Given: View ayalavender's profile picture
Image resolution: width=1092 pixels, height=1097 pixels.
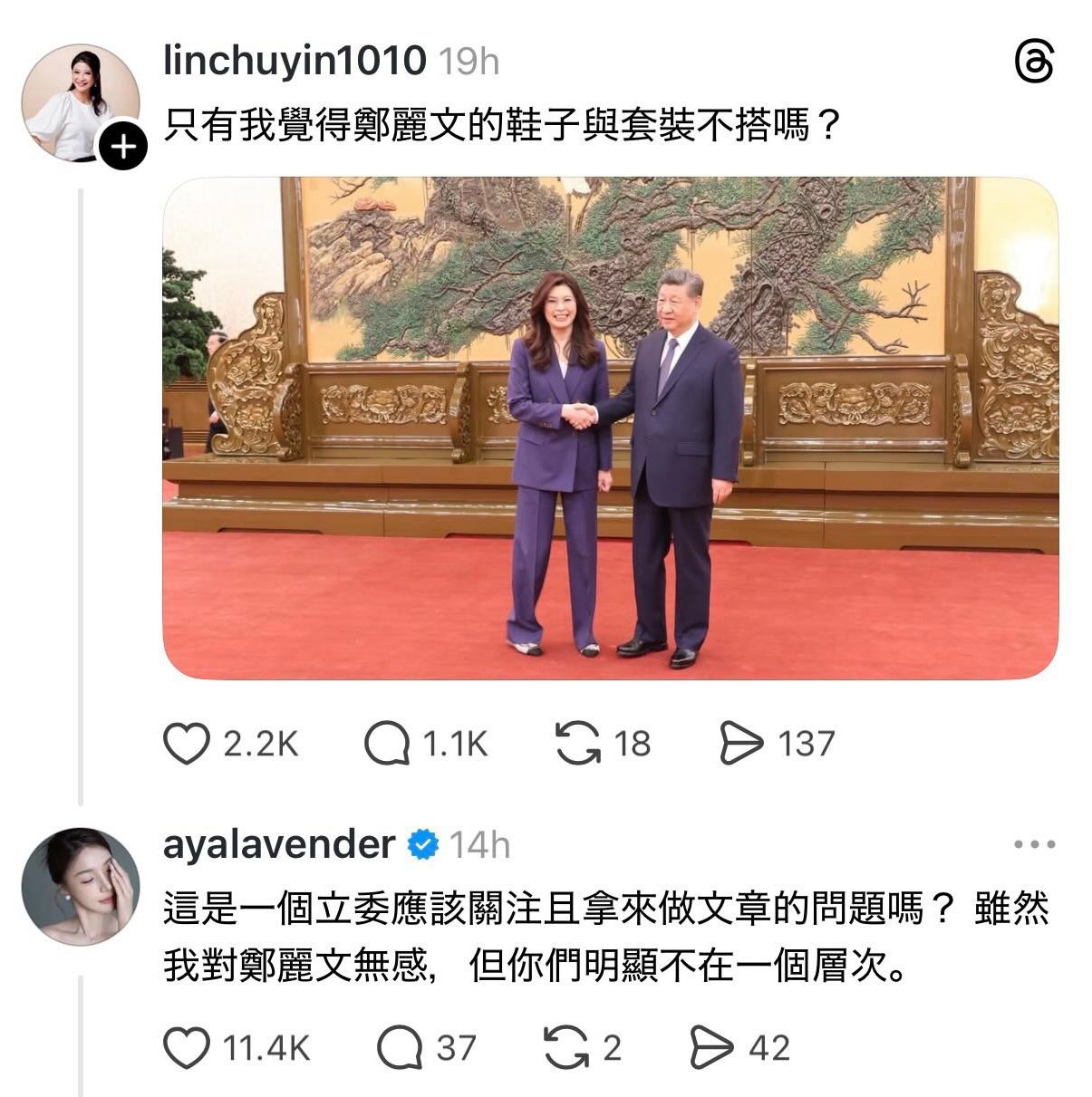Looking at the screenshot, I should point(81,886).
